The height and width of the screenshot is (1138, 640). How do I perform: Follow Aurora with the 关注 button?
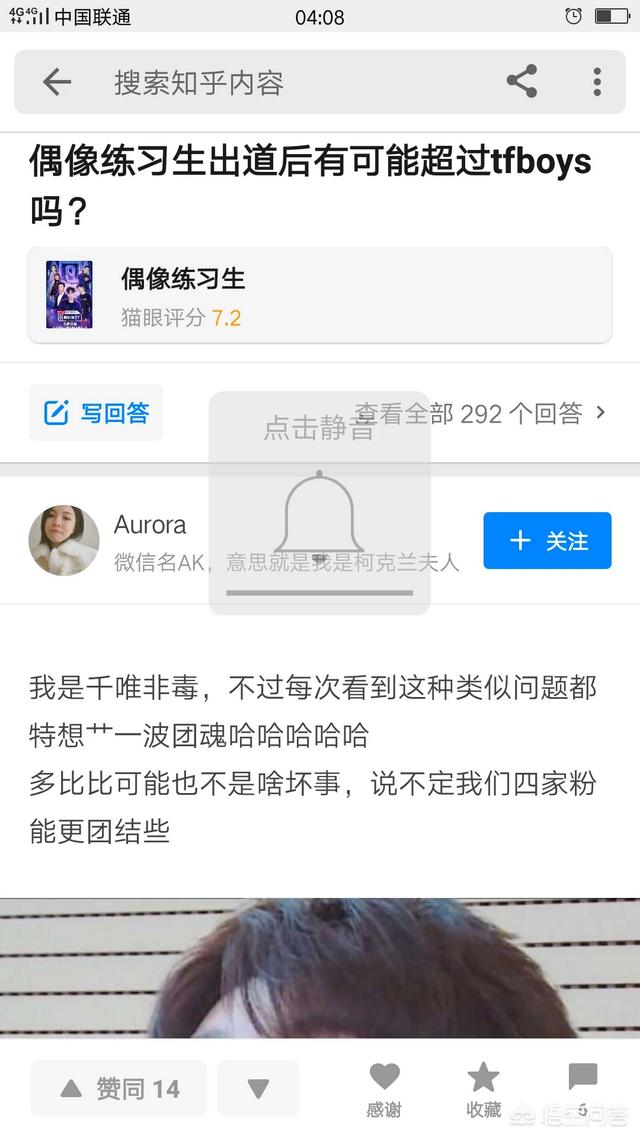click(547, 541)
